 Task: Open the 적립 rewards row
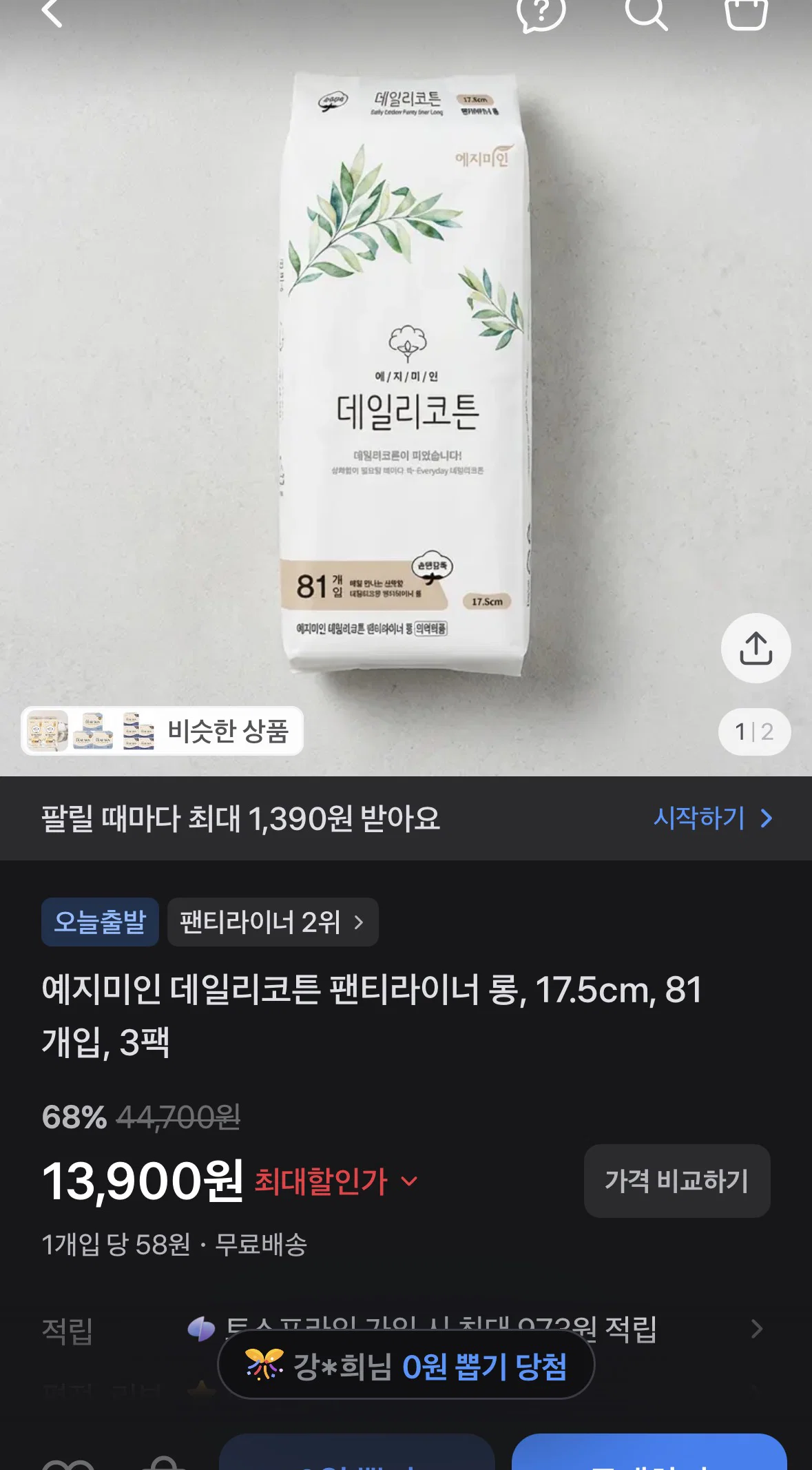(406, 1329)
